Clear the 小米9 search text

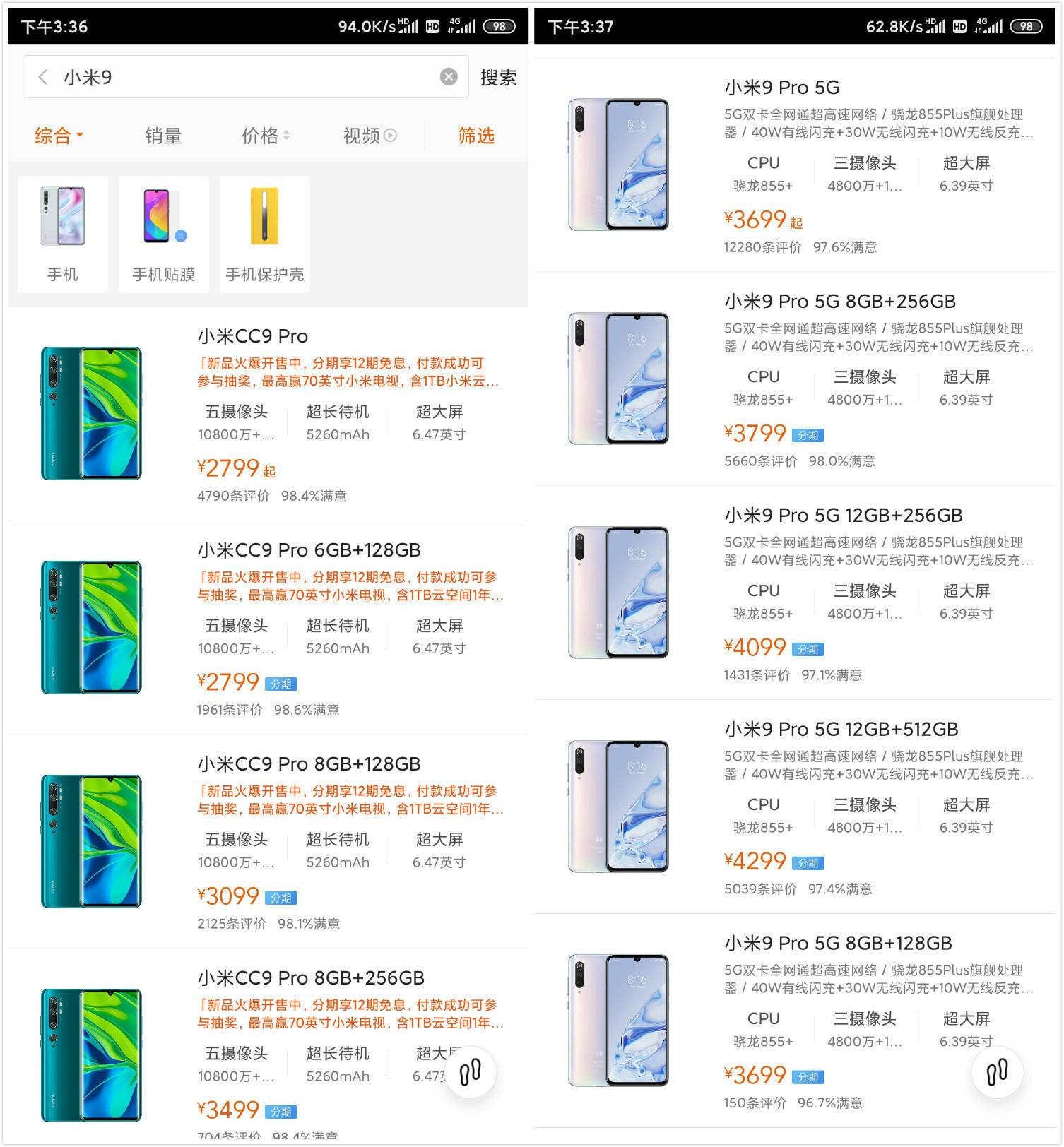(449, 77)
